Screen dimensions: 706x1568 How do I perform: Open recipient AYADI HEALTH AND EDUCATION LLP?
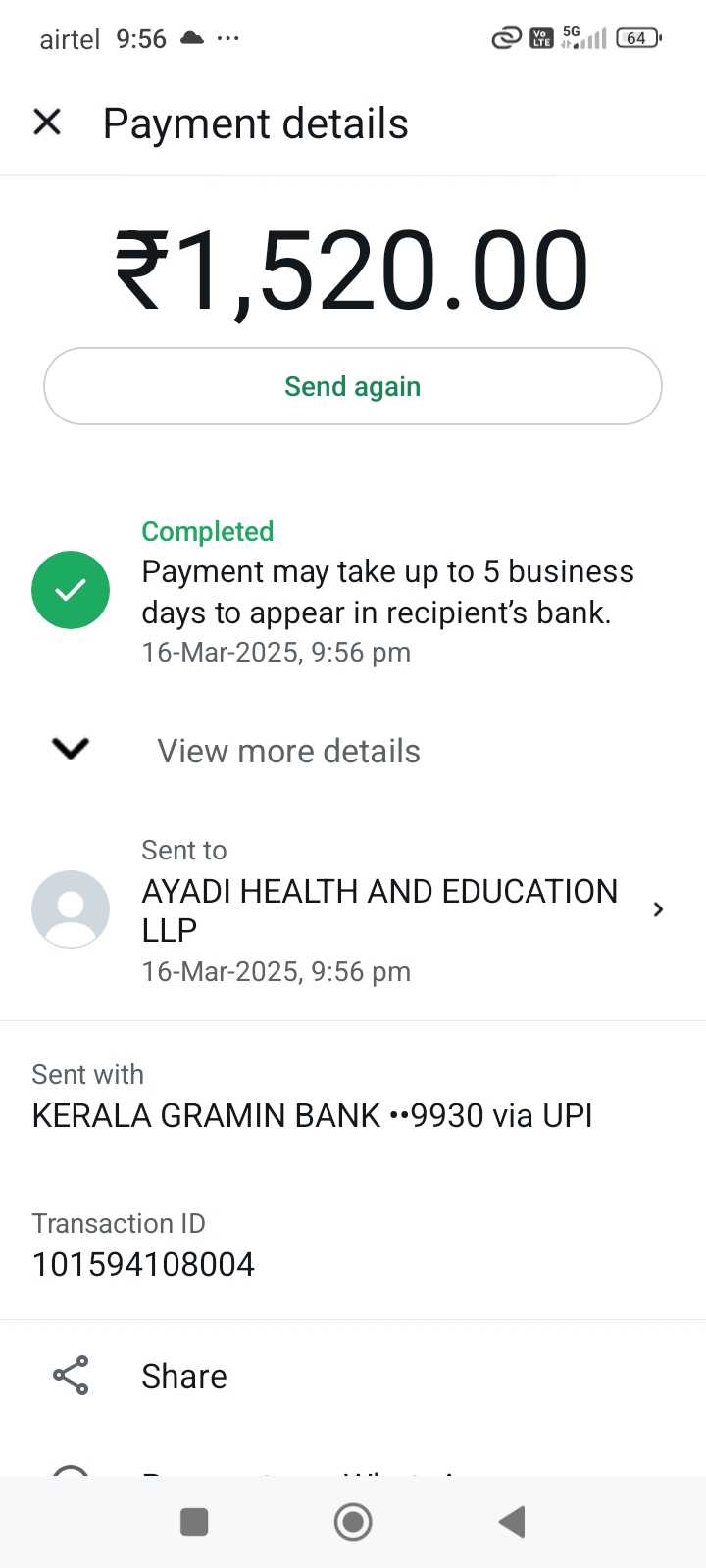point(379,909)
